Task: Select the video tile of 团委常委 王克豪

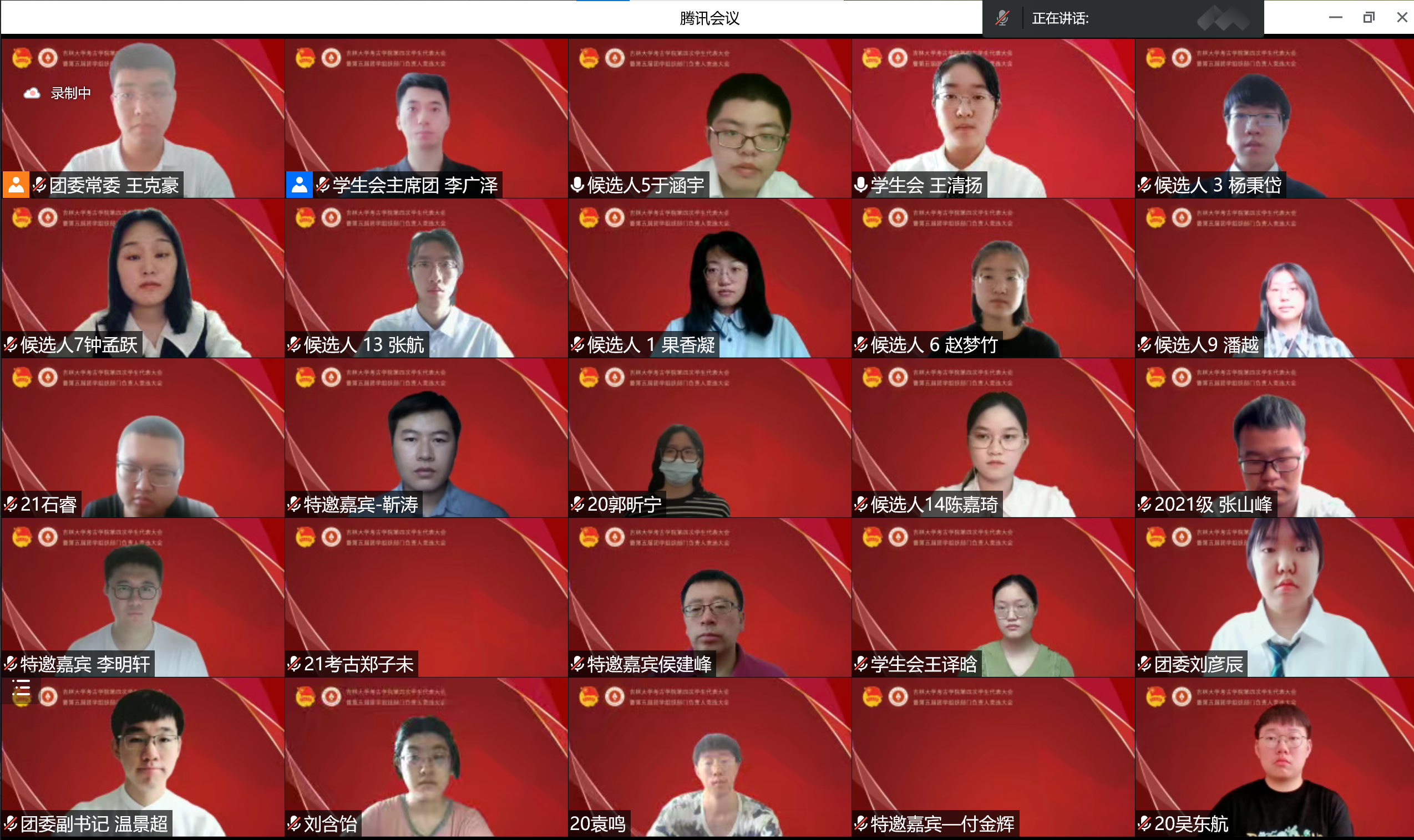Action: 143,118
